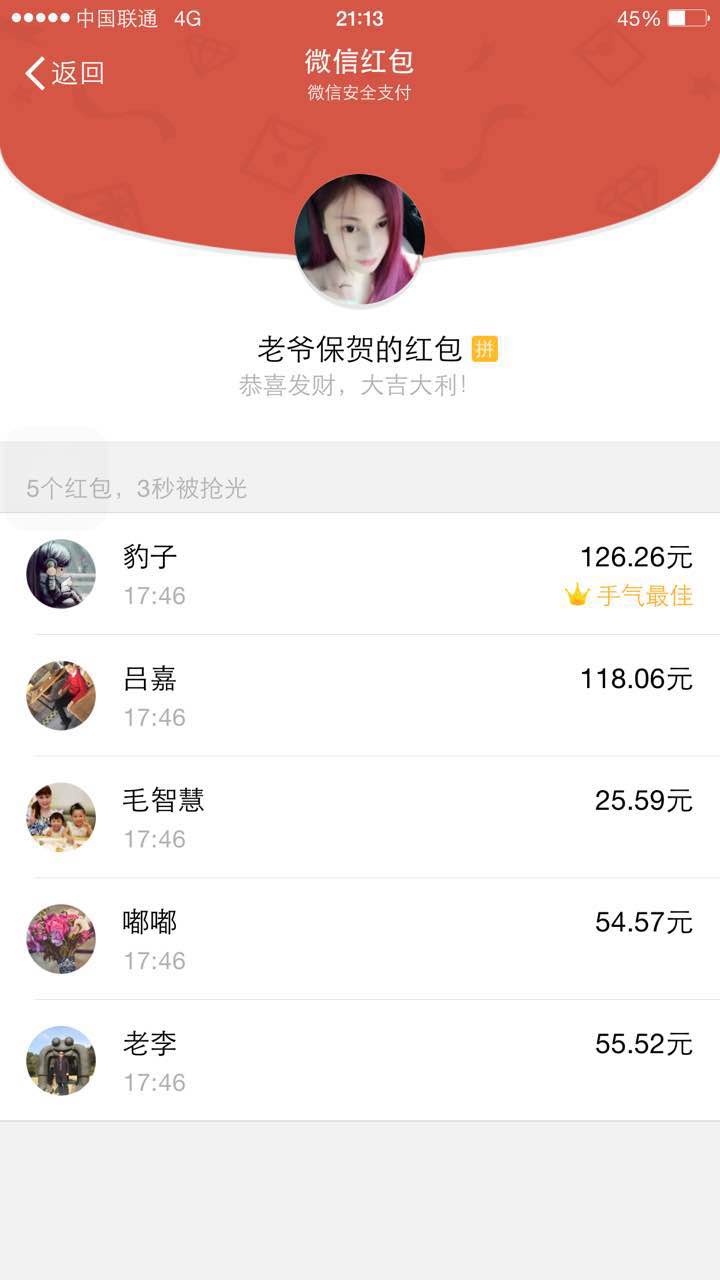Open 豹子's profile avatar
The height and width of the screenshot is (1280, 720).
(x=60, y=573)
